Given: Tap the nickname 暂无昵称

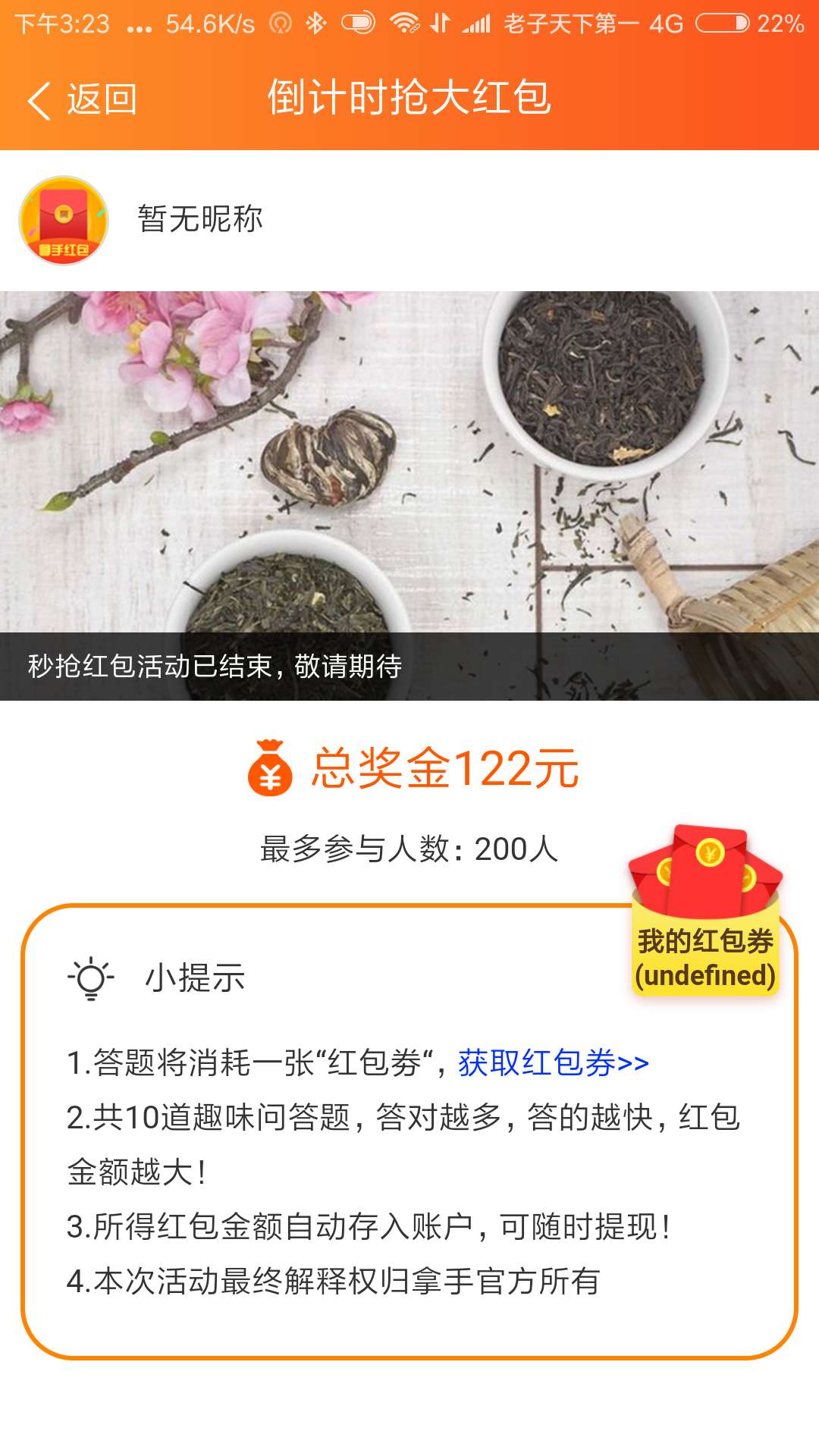Looking at the screenshot, I should pyautogui.click(x=200, y=220).
